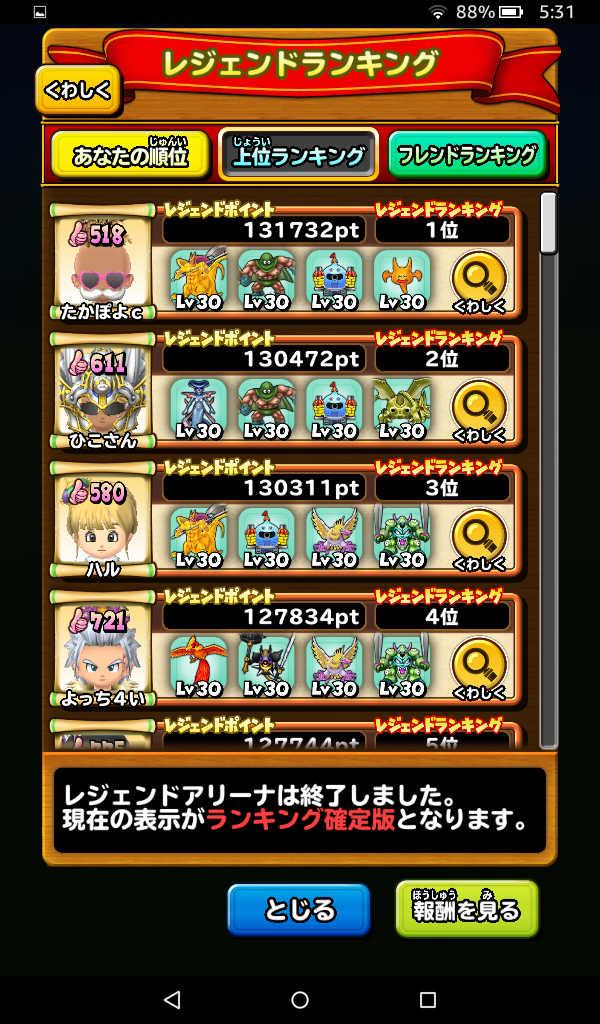Viewport: 600px width, 1024px height.
Task: Select the 上位ランキング tab
Action: tap(298, 155)
